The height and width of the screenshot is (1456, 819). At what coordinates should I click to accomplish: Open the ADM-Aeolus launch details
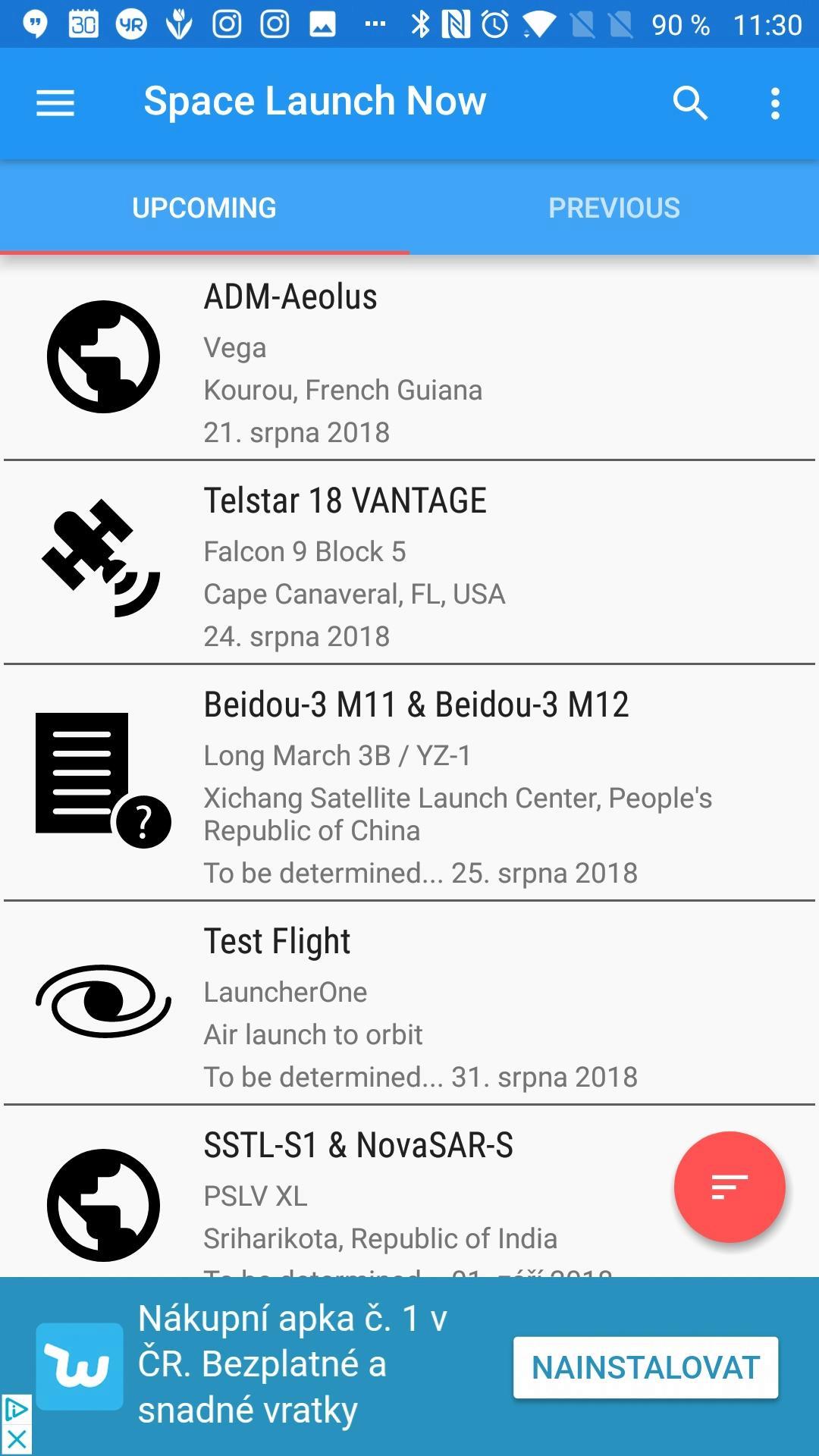tap(409, 358)
